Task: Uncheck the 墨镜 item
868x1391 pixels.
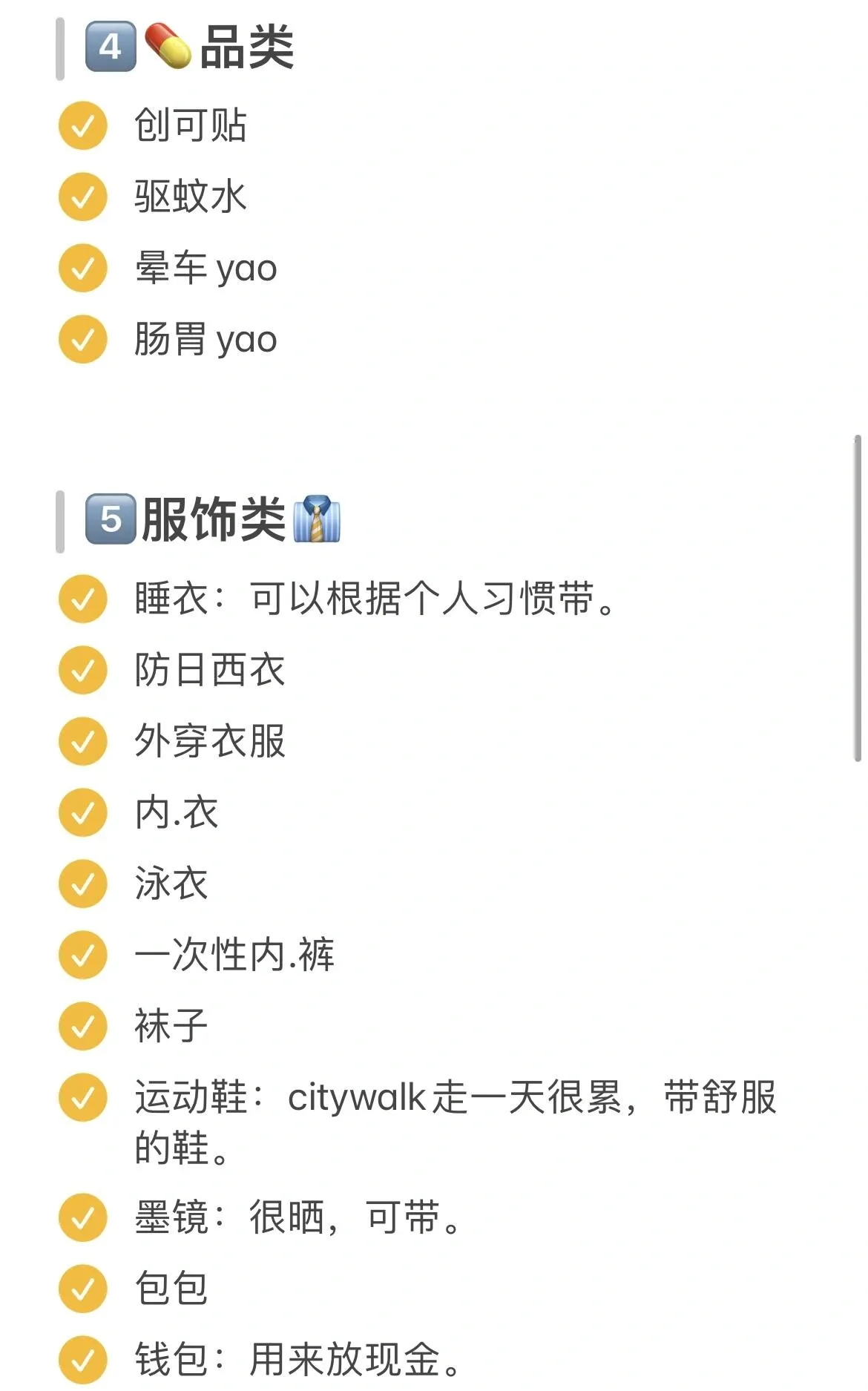Action: pos(83,1217)
